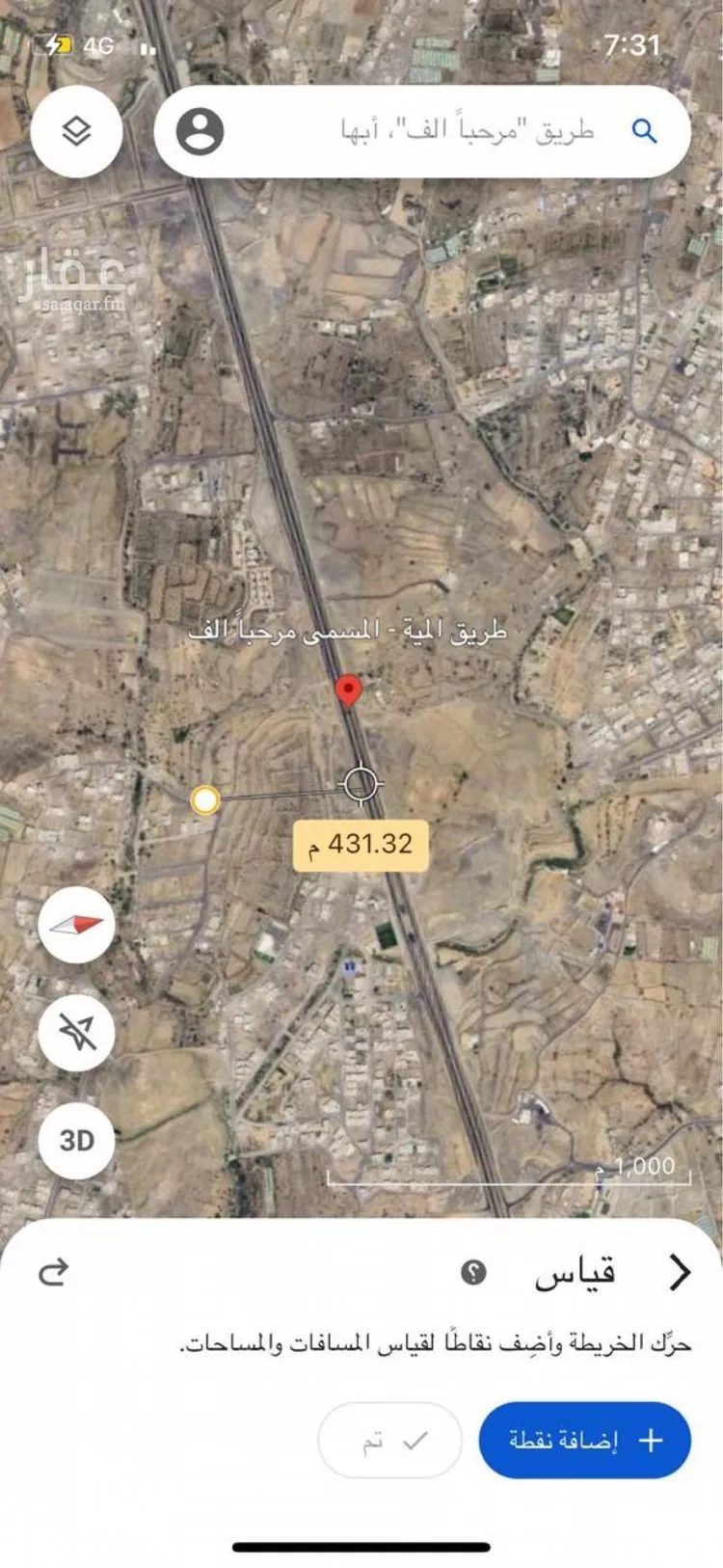Tap the crossed-out location arrow button

76,1033
